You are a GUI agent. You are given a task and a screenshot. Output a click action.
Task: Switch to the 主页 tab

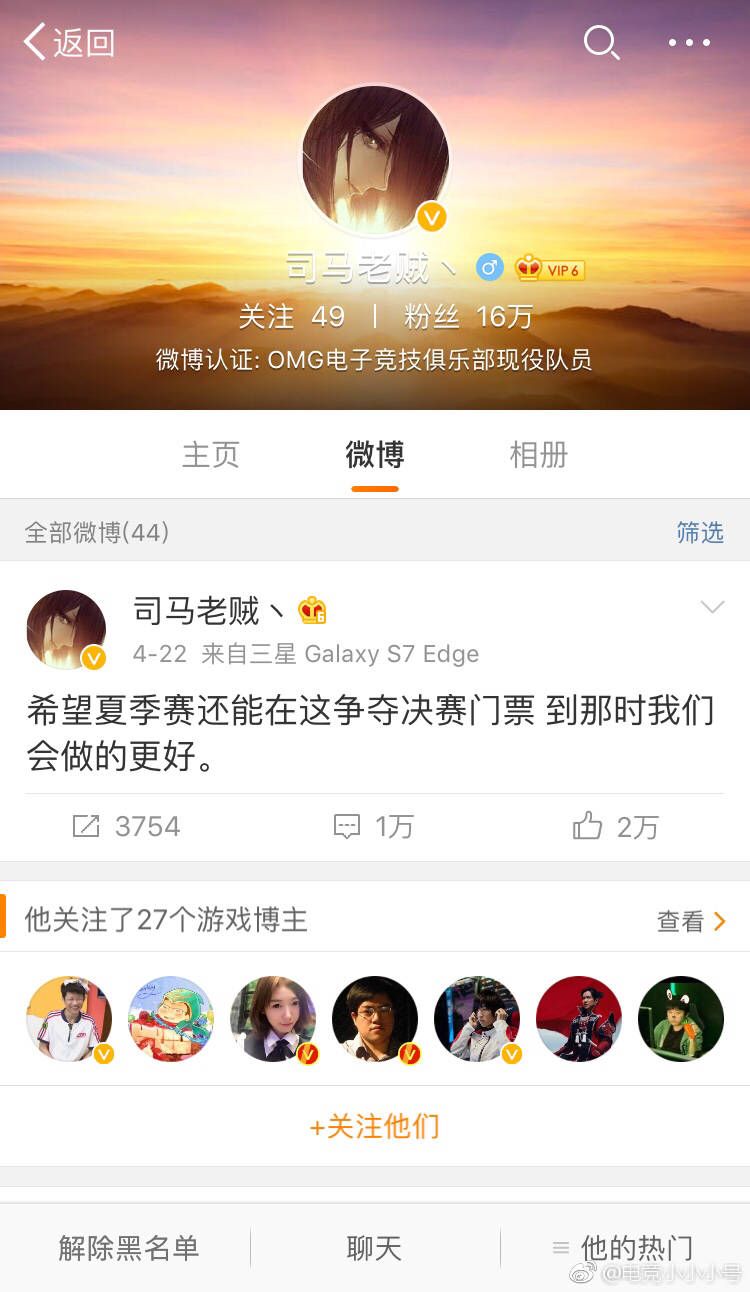tap(211, 455)
